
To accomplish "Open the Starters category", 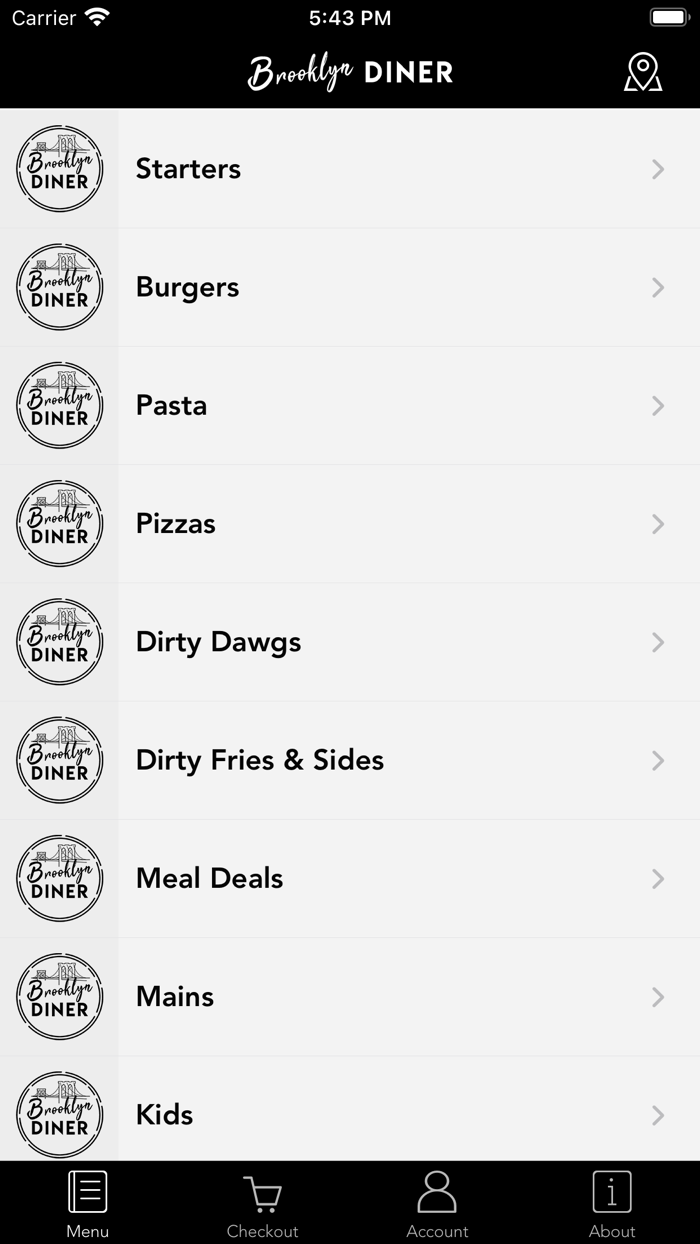I will point(350,169).
